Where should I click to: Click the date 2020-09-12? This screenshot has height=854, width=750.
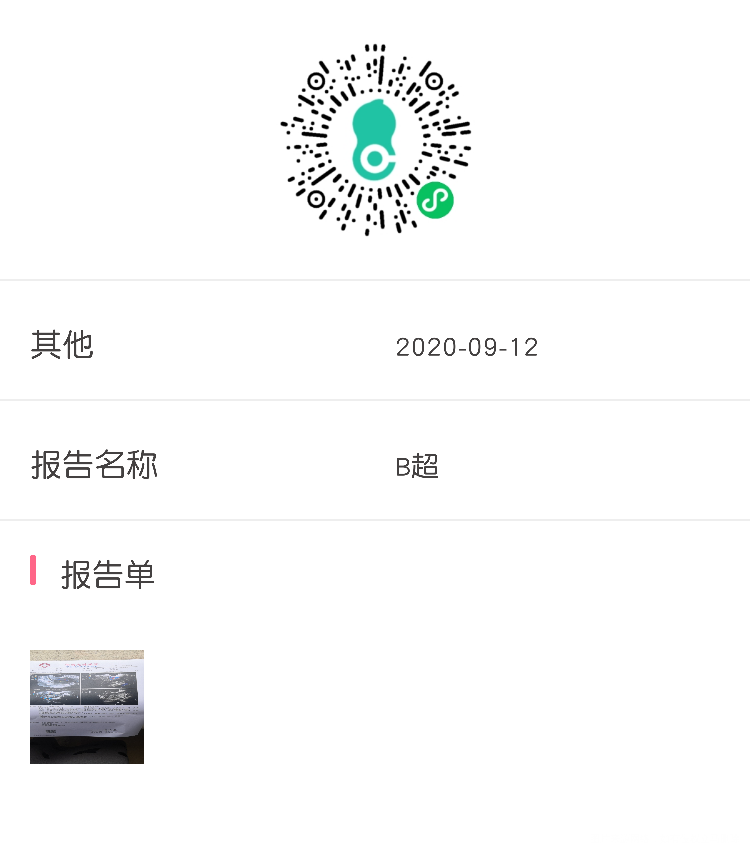click(468, 347)
